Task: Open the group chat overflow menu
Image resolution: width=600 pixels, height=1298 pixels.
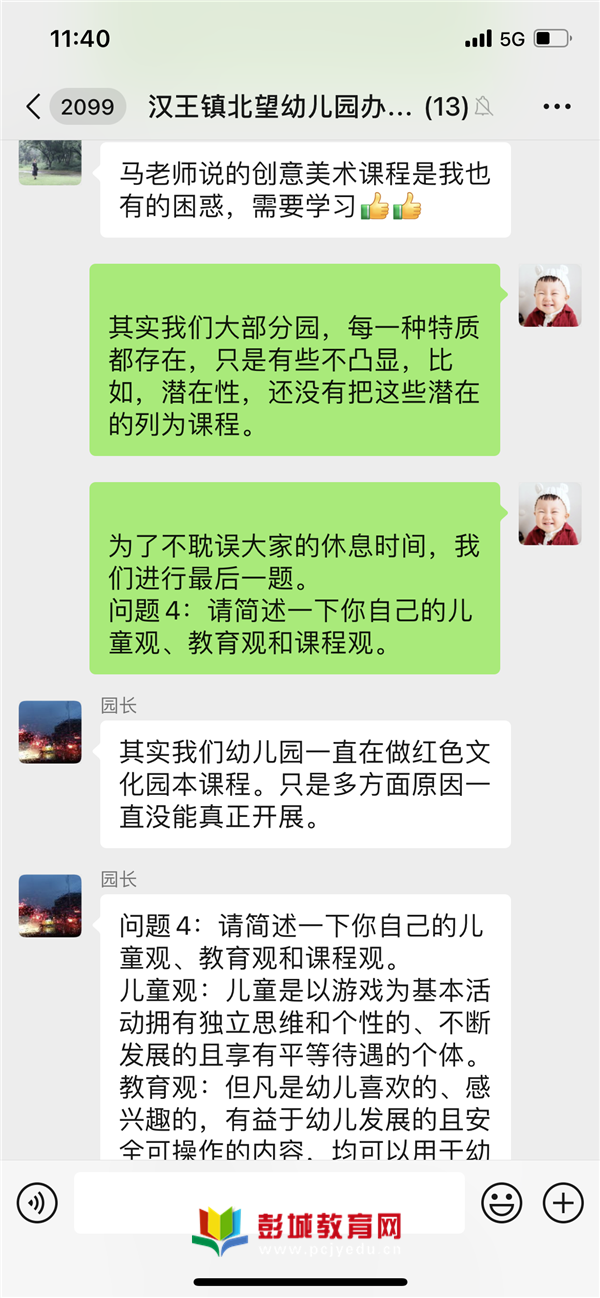Action: click(x=556, y=107)
